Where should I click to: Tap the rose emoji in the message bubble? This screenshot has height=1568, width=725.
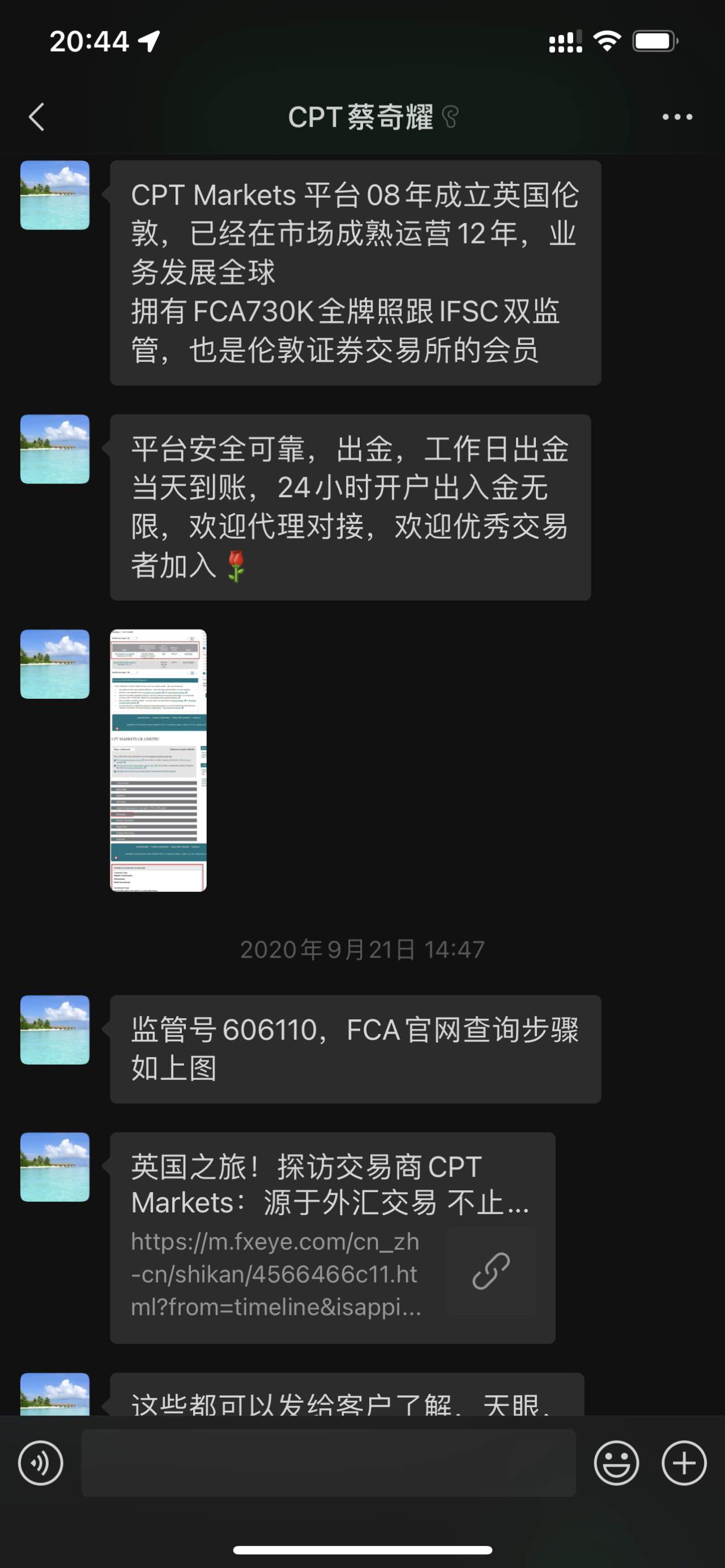click(238, 566)
